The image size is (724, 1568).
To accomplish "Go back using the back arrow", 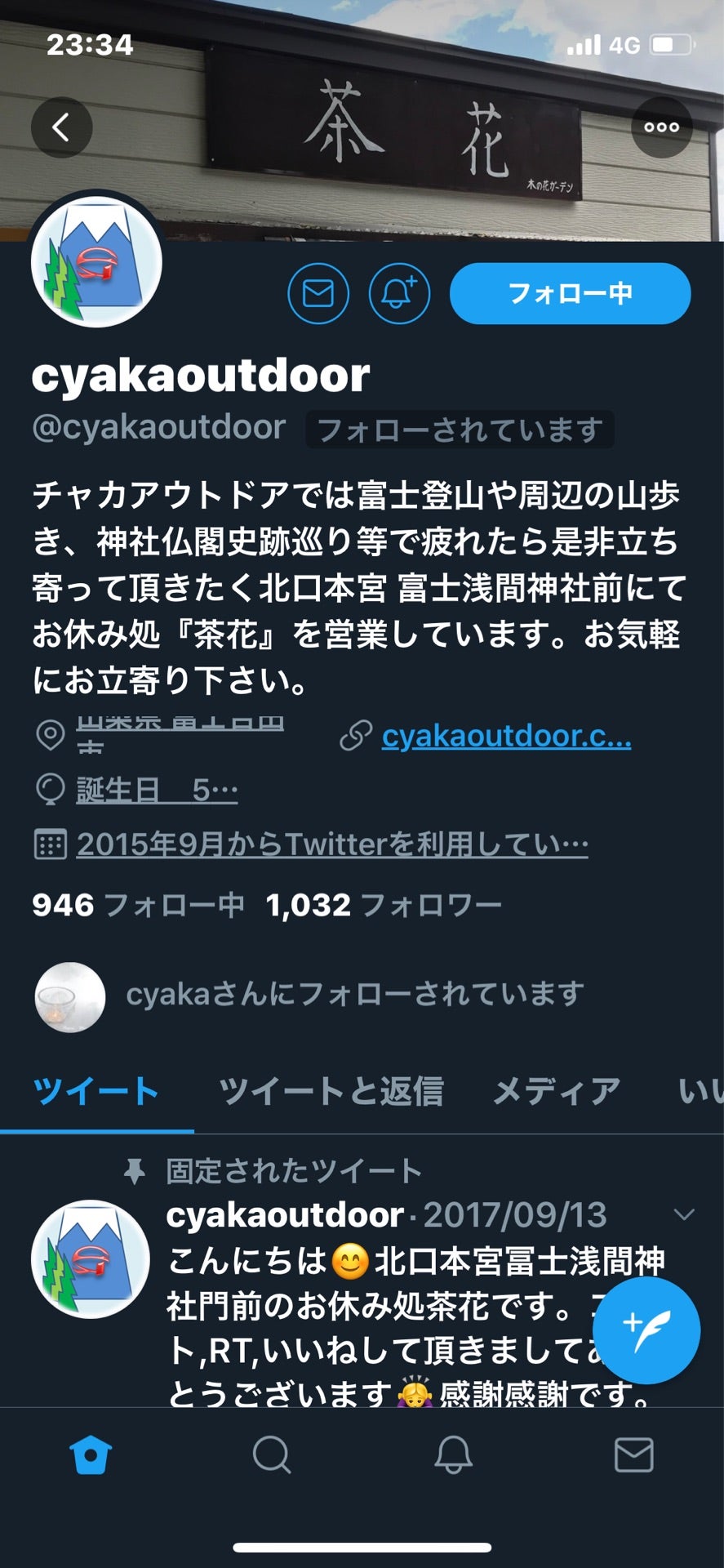I will (x=61, y=127).
